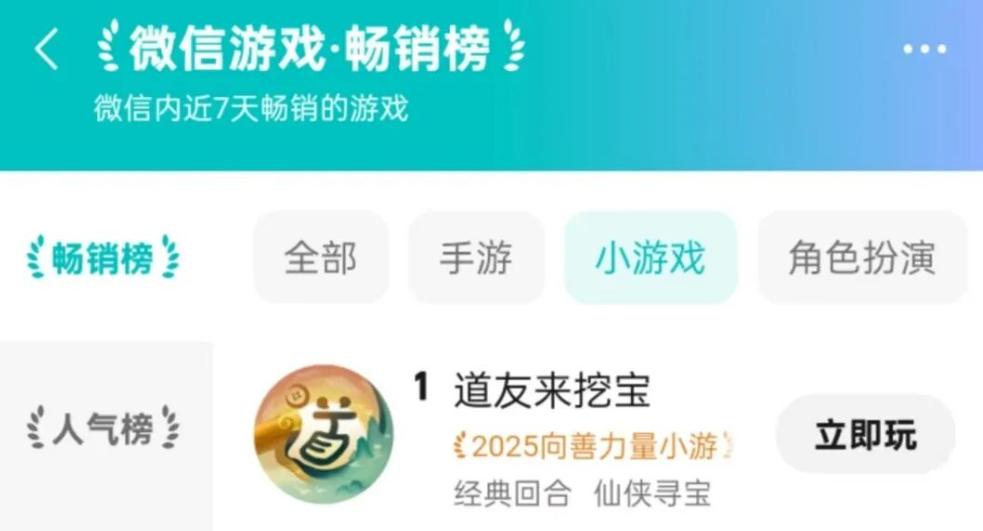Select the 小游戏 filter chip
This screenshot has height=531, width=983.
click(x=650, y=258)
